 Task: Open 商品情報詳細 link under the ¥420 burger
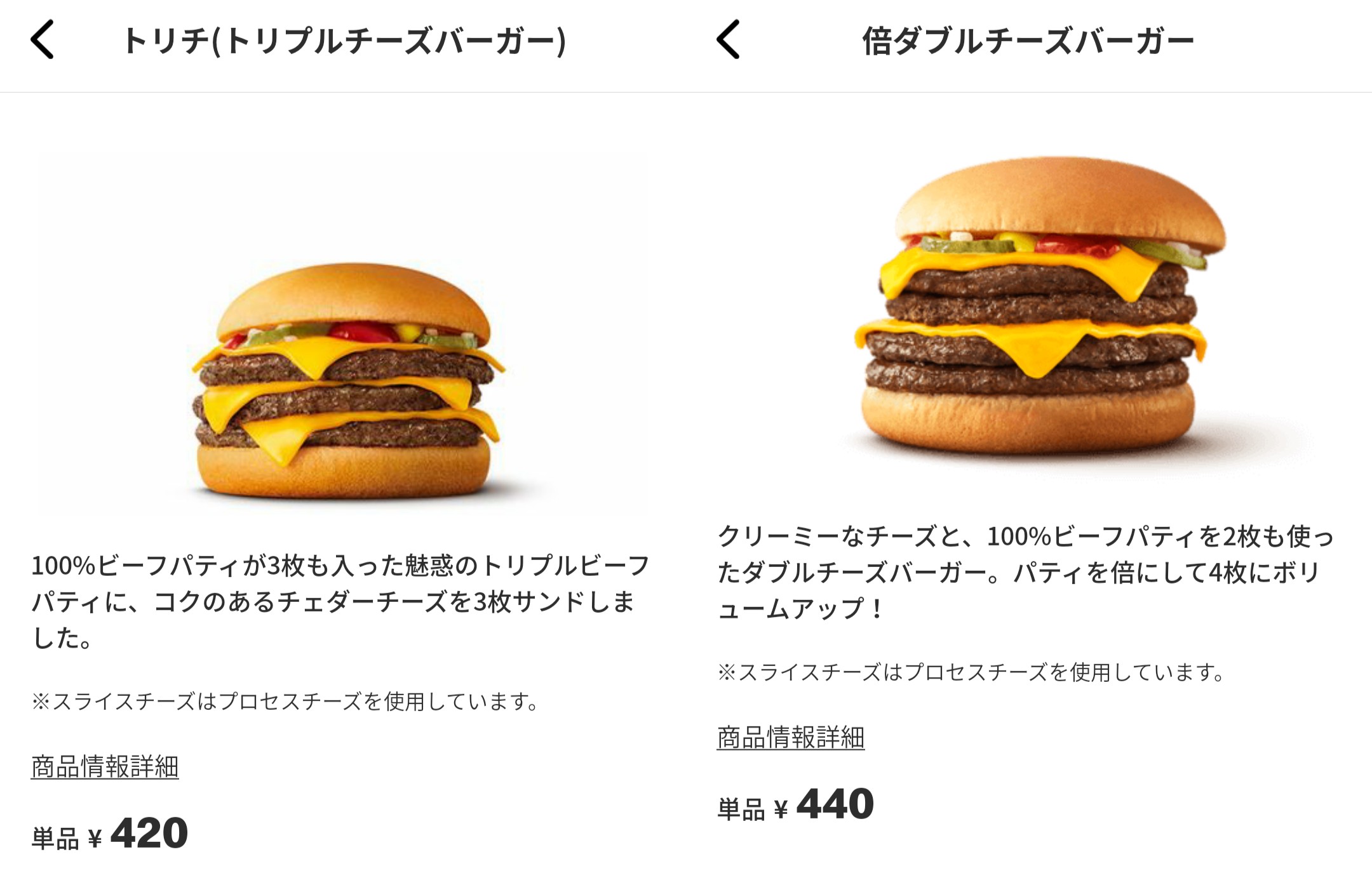click(x=105, y=767)
